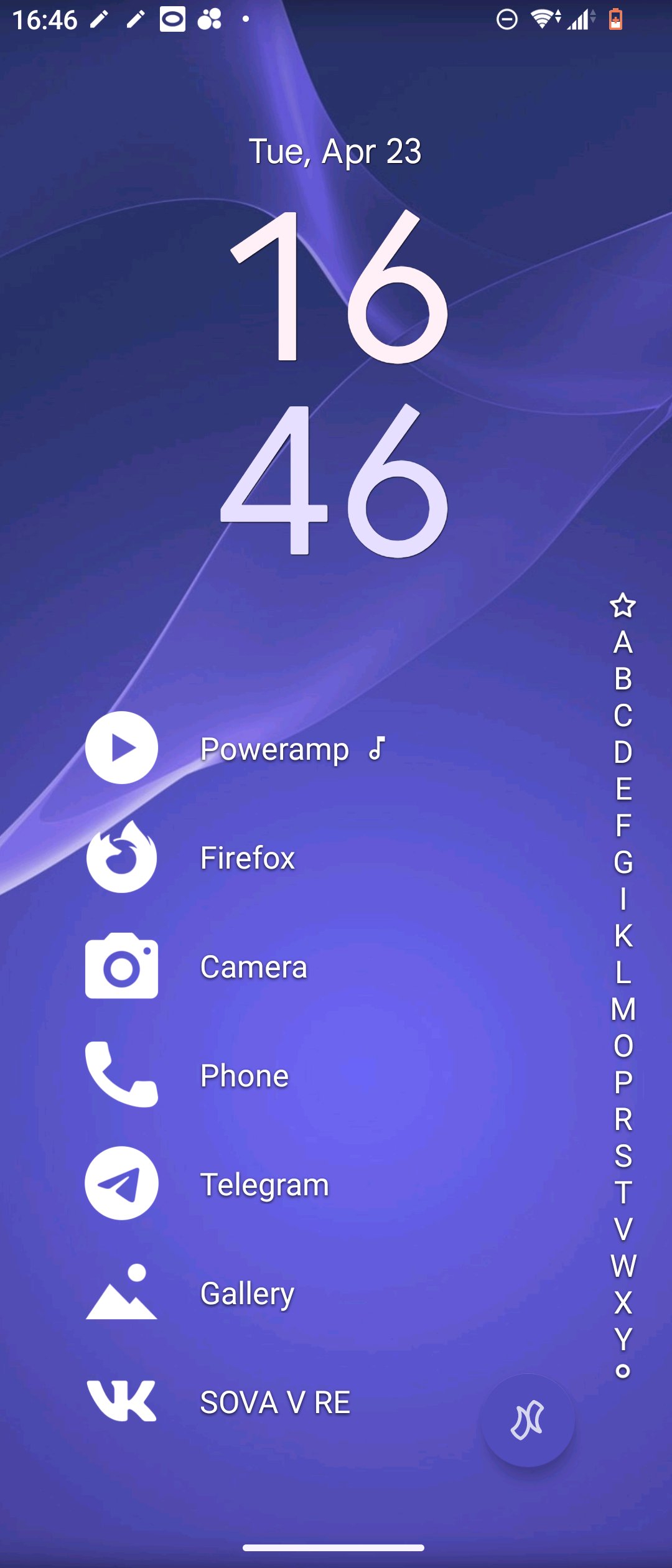This screenshot has width=672, height=1568.
Task: Launch Telegram
Action: click(x=264, y=1184)
